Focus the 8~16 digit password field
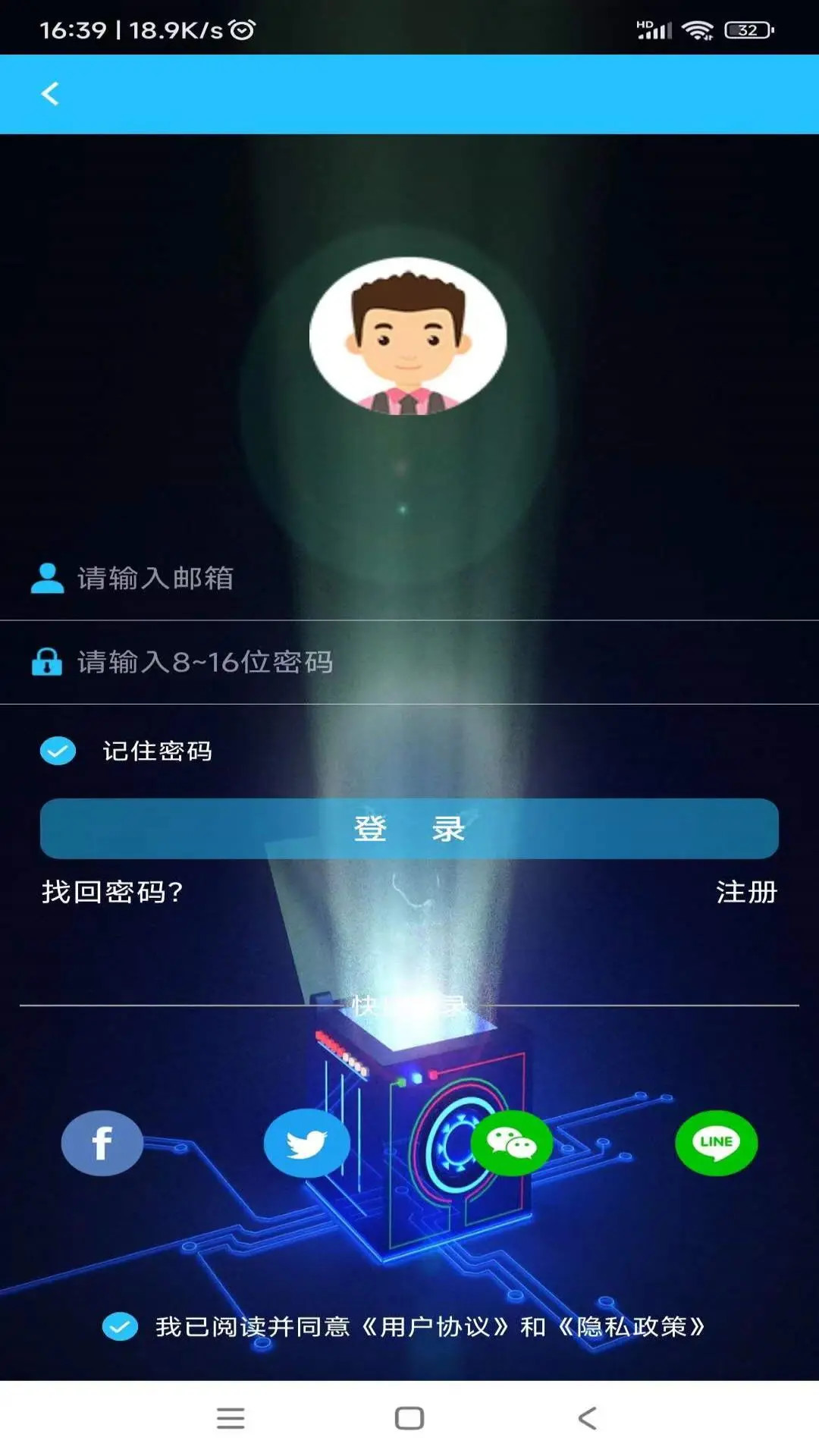 pyautogui.click(x=409, y=662)
